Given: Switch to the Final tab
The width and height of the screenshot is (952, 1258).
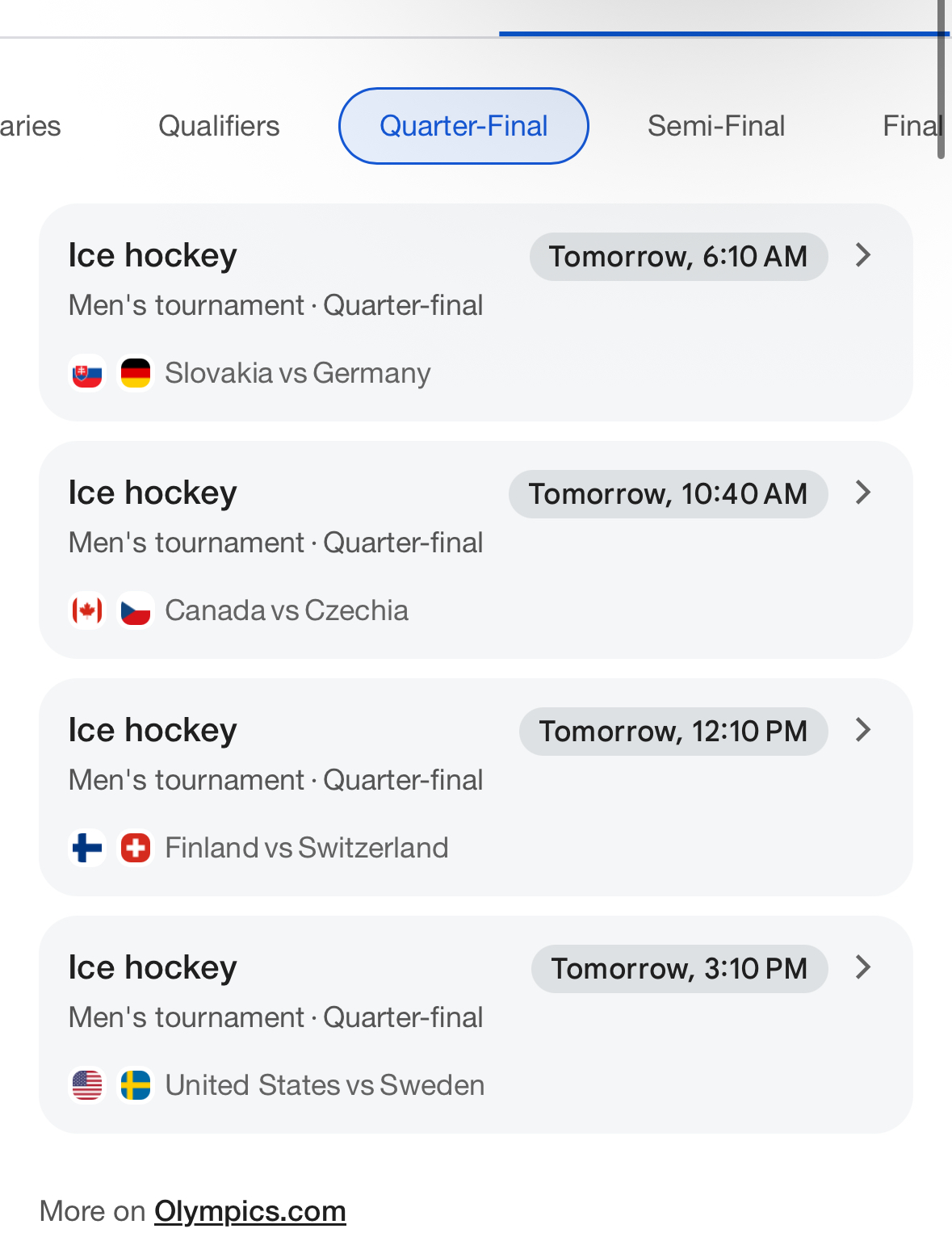Looking at the screenshot, I should [912, 126].
